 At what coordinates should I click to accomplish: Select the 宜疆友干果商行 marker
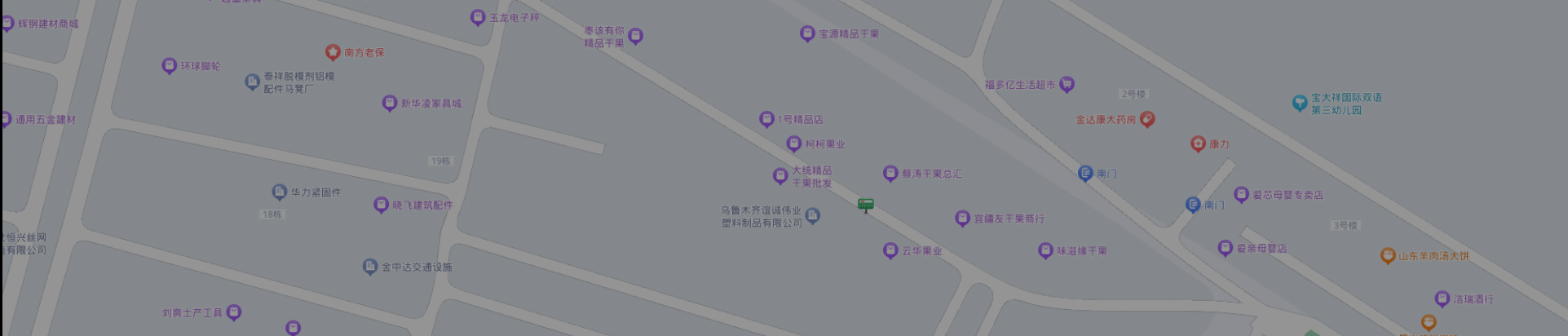click(962, 218)
